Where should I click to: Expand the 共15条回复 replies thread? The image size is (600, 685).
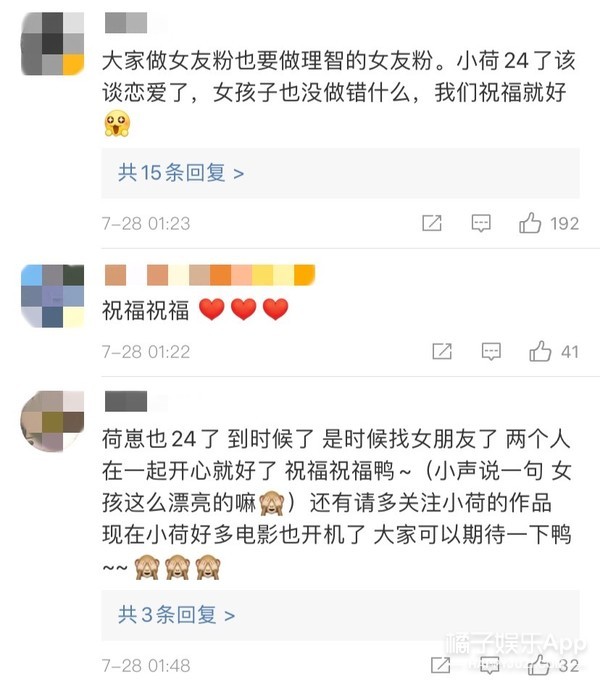click(x=181, y=173)
